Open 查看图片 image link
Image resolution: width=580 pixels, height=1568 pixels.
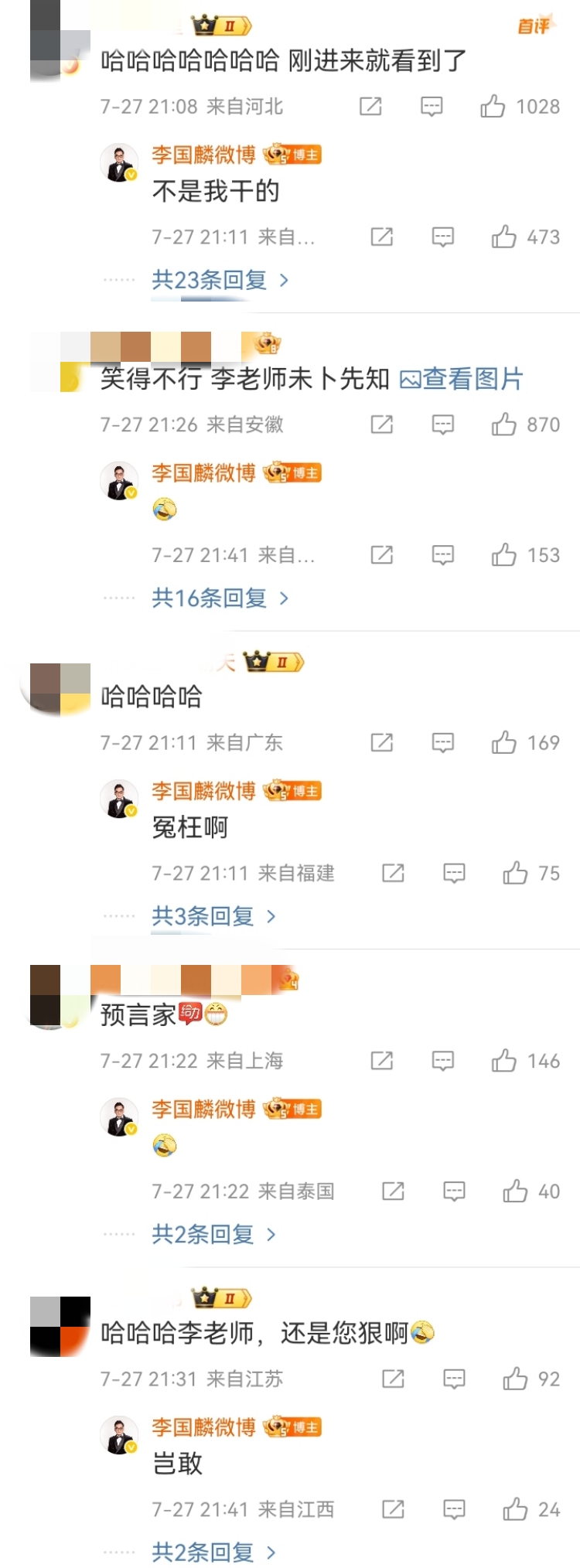[462, 379]
